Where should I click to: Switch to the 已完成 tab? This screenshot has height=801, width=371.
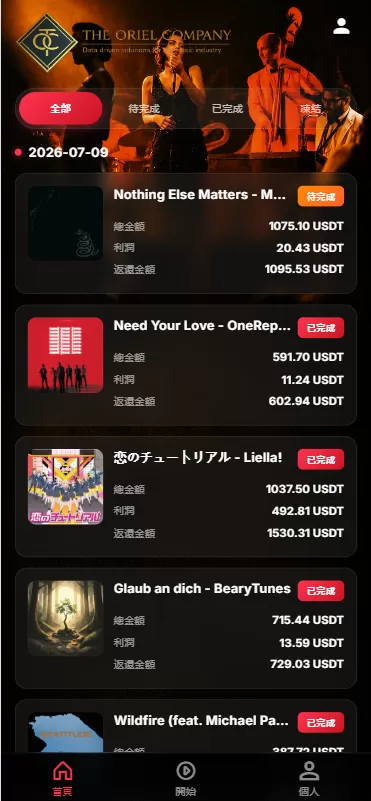click(x=227, y=108)
